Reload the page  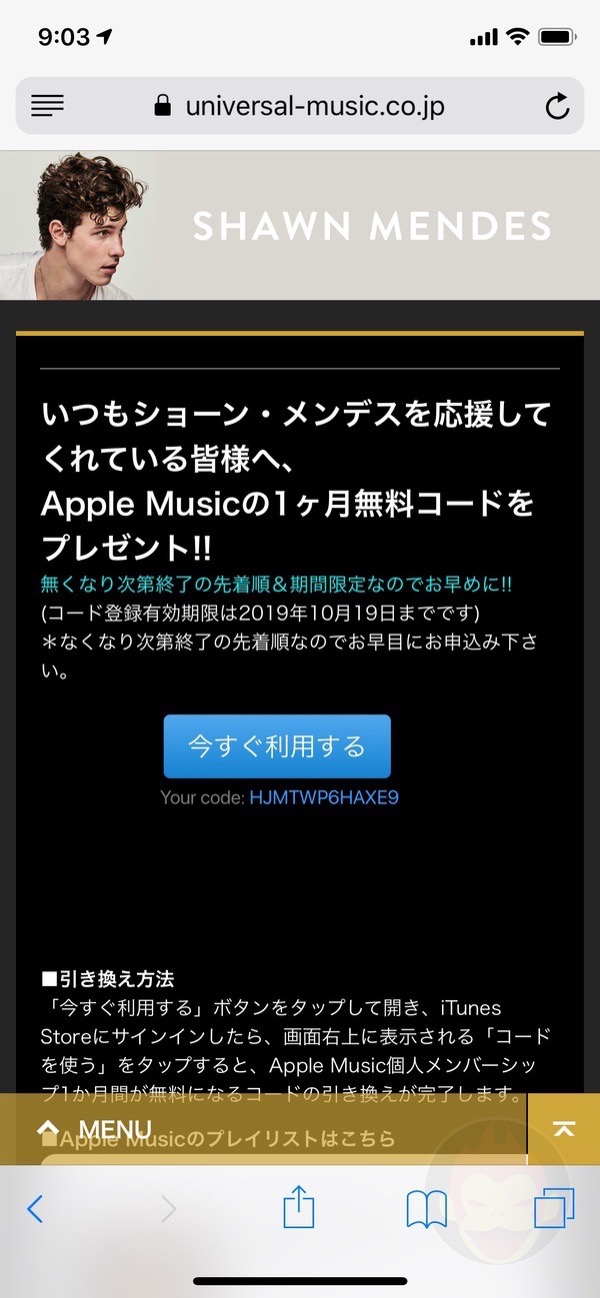coord(557,106)
